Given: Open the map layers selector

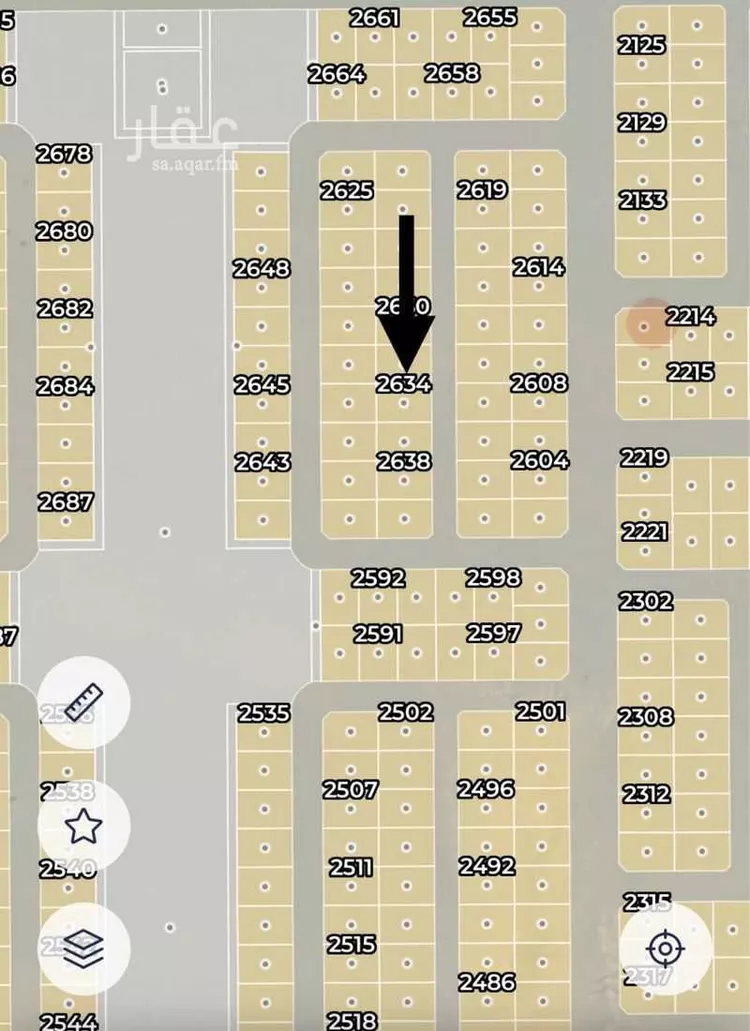Looking at the screenshot, I should click(x=84, y=948).
